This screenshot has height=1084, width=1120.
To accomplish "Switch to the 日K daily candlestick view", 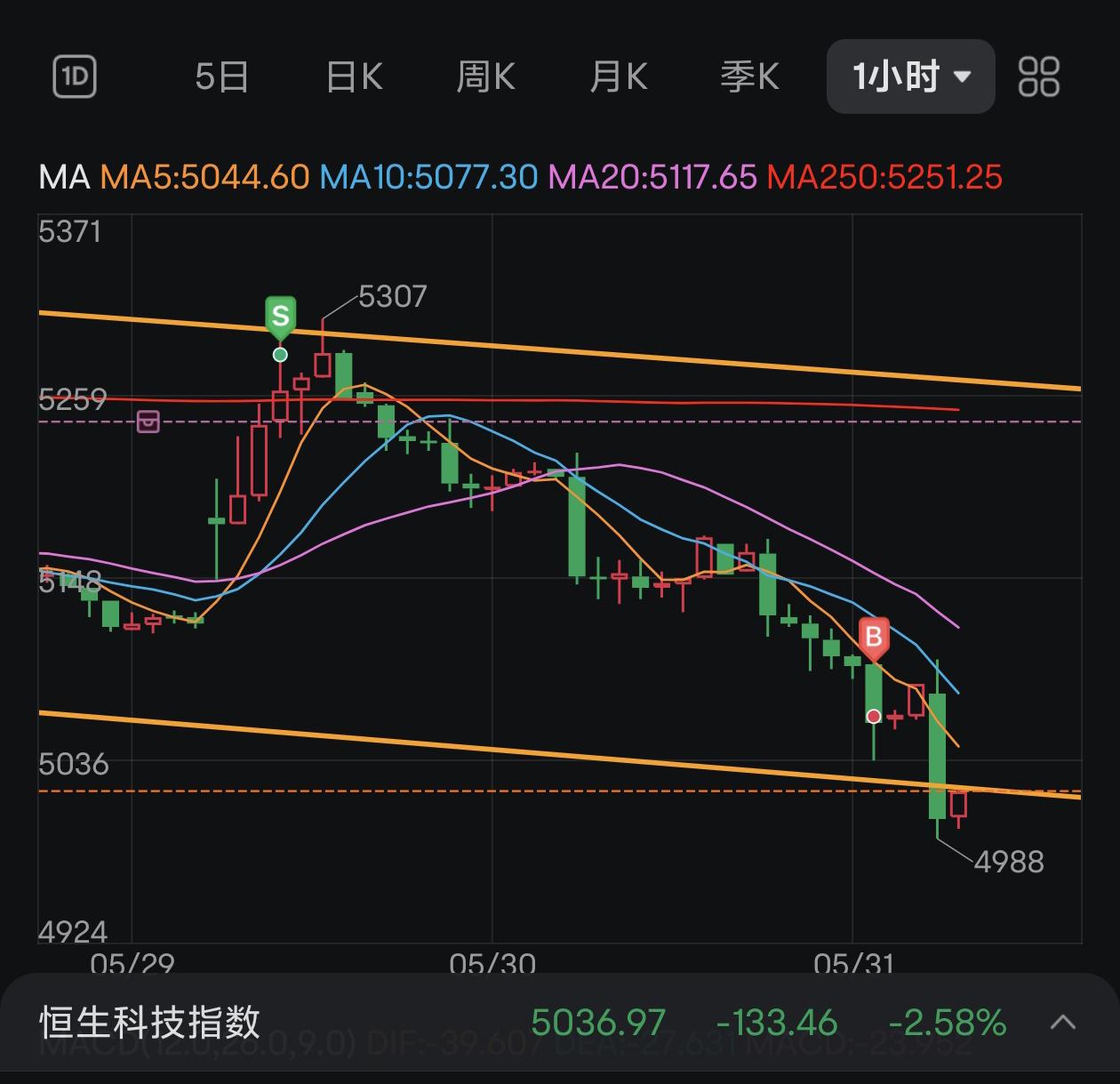I will tap(354, 76).
